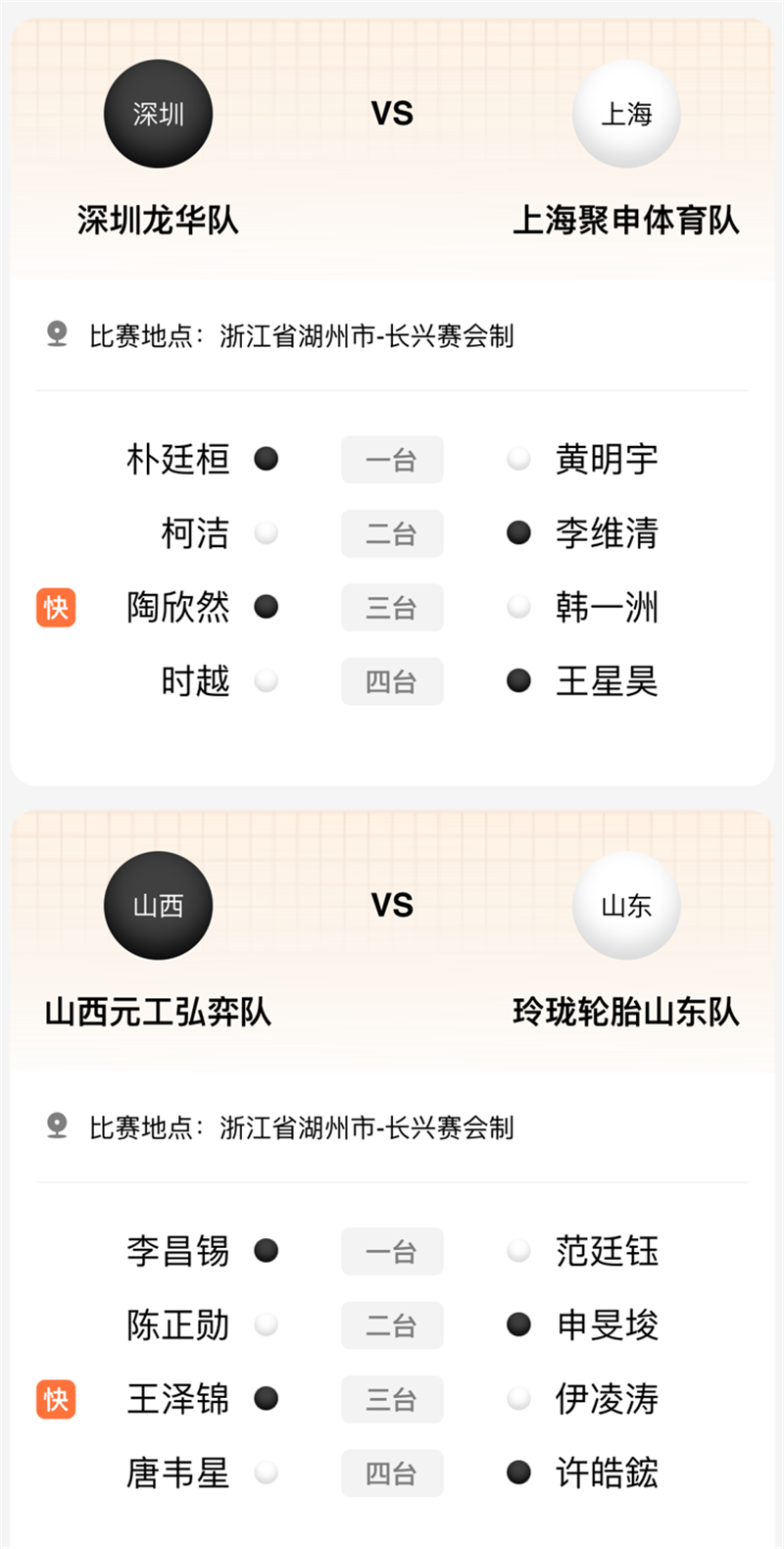Image resolution: width=784 pixels, height=1549 pixels.
Task: Open board 二台 game 柯洁 vs 李维清
Action: pos(392,533)
